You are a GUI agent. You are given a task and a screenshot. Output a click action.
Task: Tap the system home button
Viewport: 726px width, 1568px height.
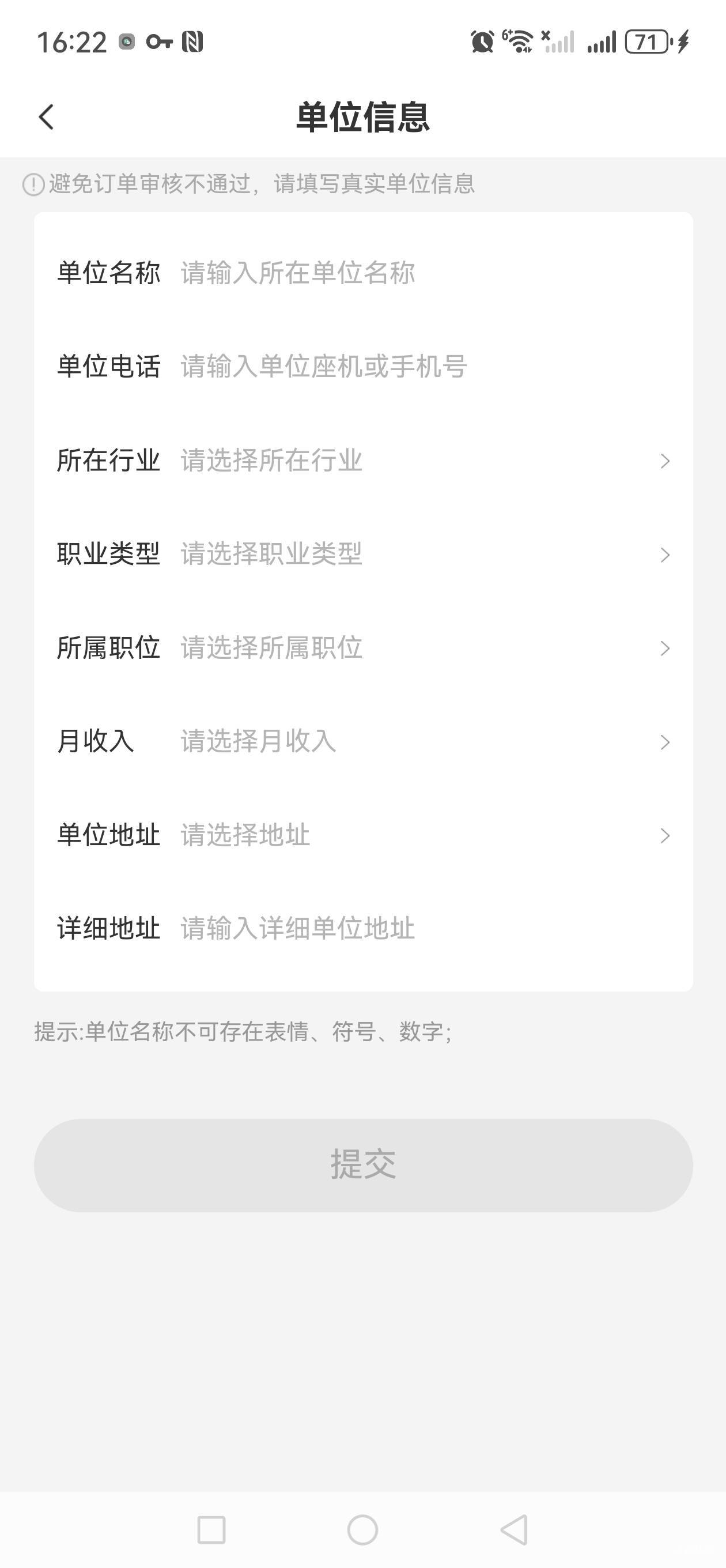362,1529
